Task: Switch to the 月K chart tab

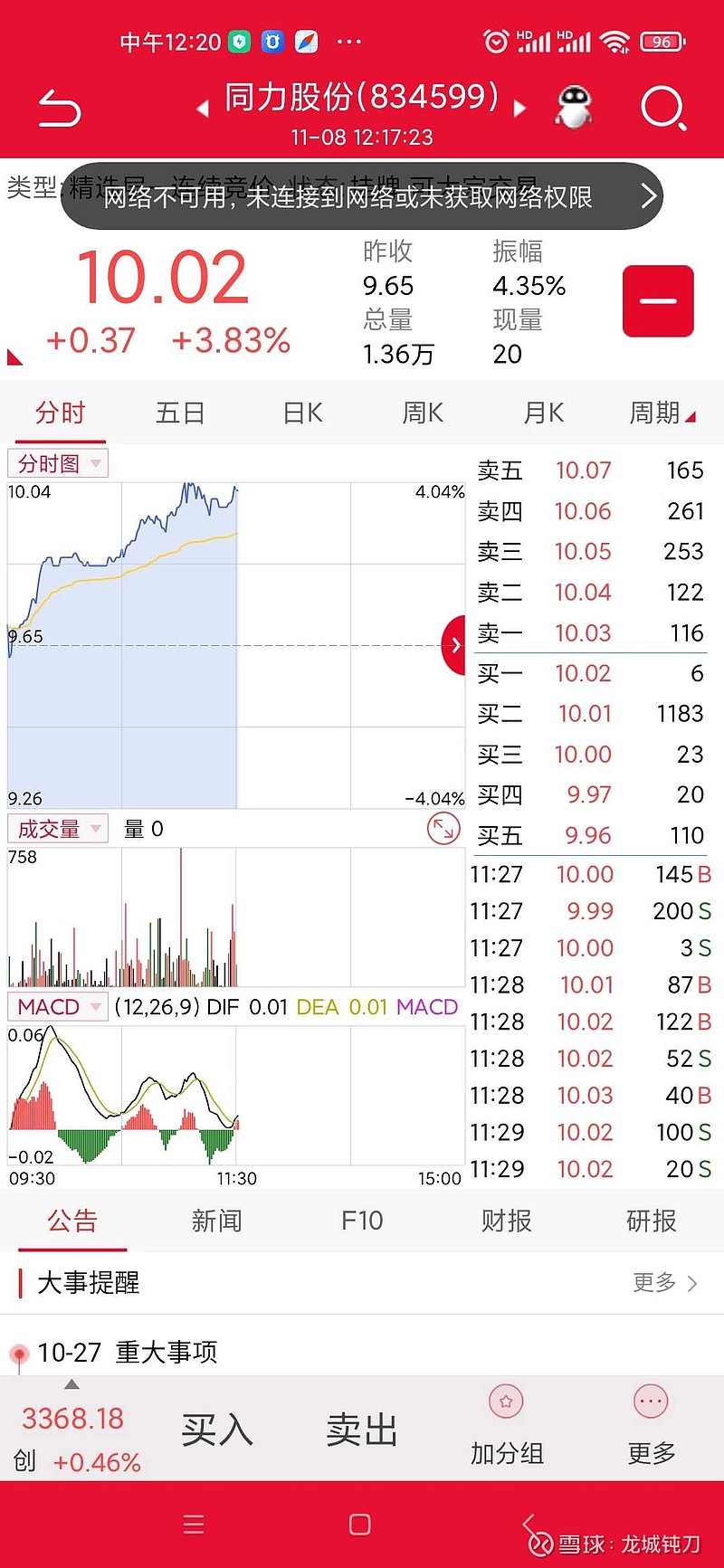Action: click(x=543, y=413)
